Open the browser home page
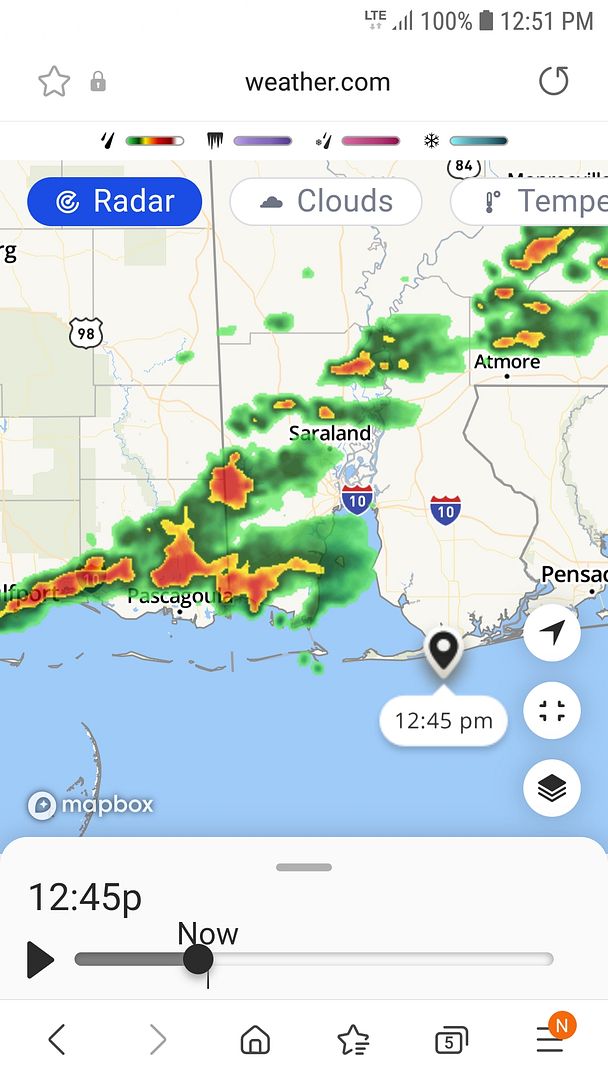 (x=255, y=1040)
